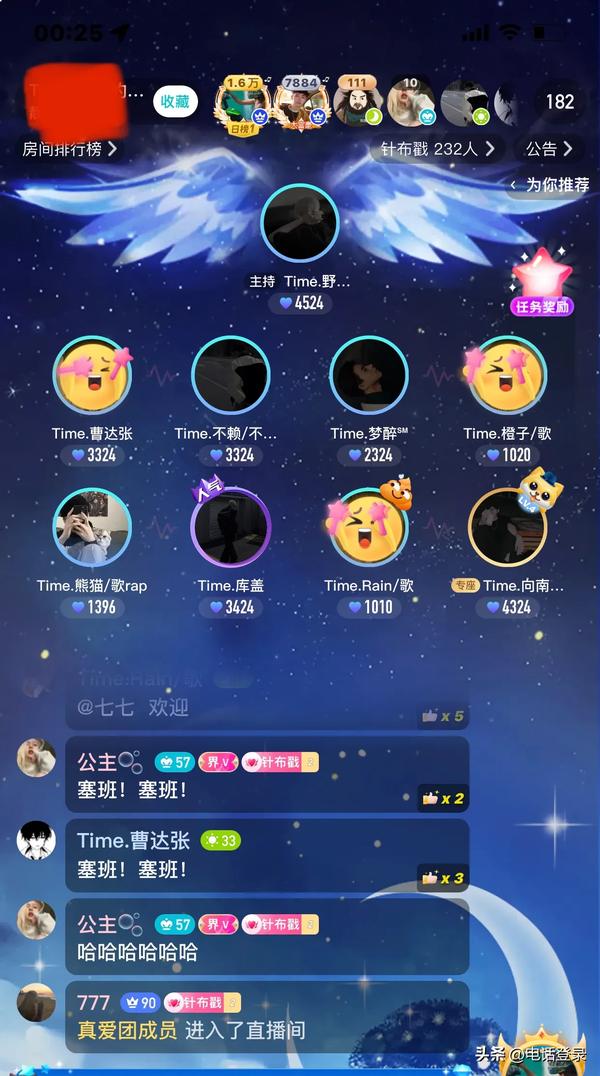Open the 房间排行榜 room ranking
This screenshot has height=1076, width=600.
[70, 149]
